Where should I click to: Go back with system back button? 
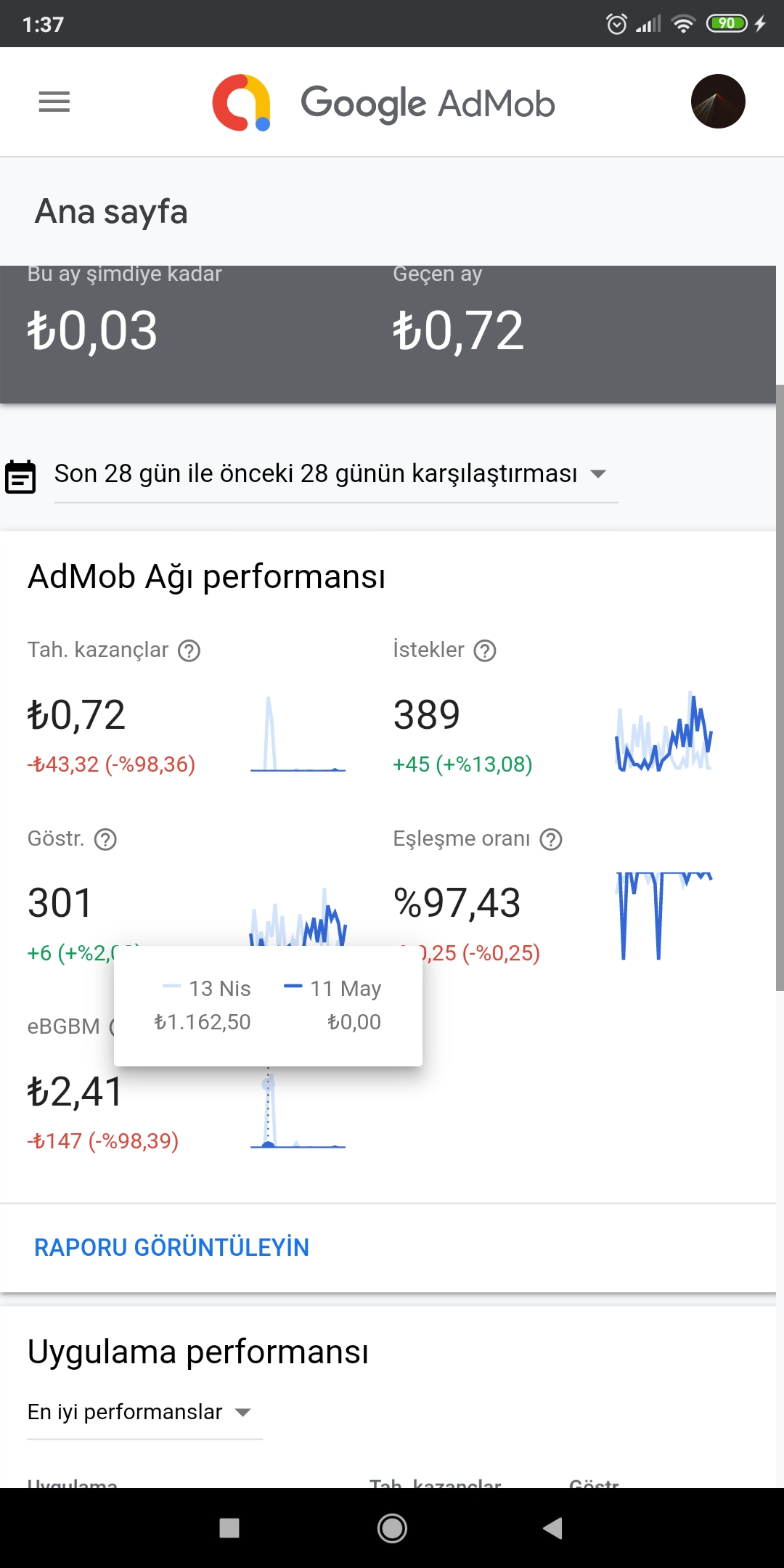tap(552, 1528)
